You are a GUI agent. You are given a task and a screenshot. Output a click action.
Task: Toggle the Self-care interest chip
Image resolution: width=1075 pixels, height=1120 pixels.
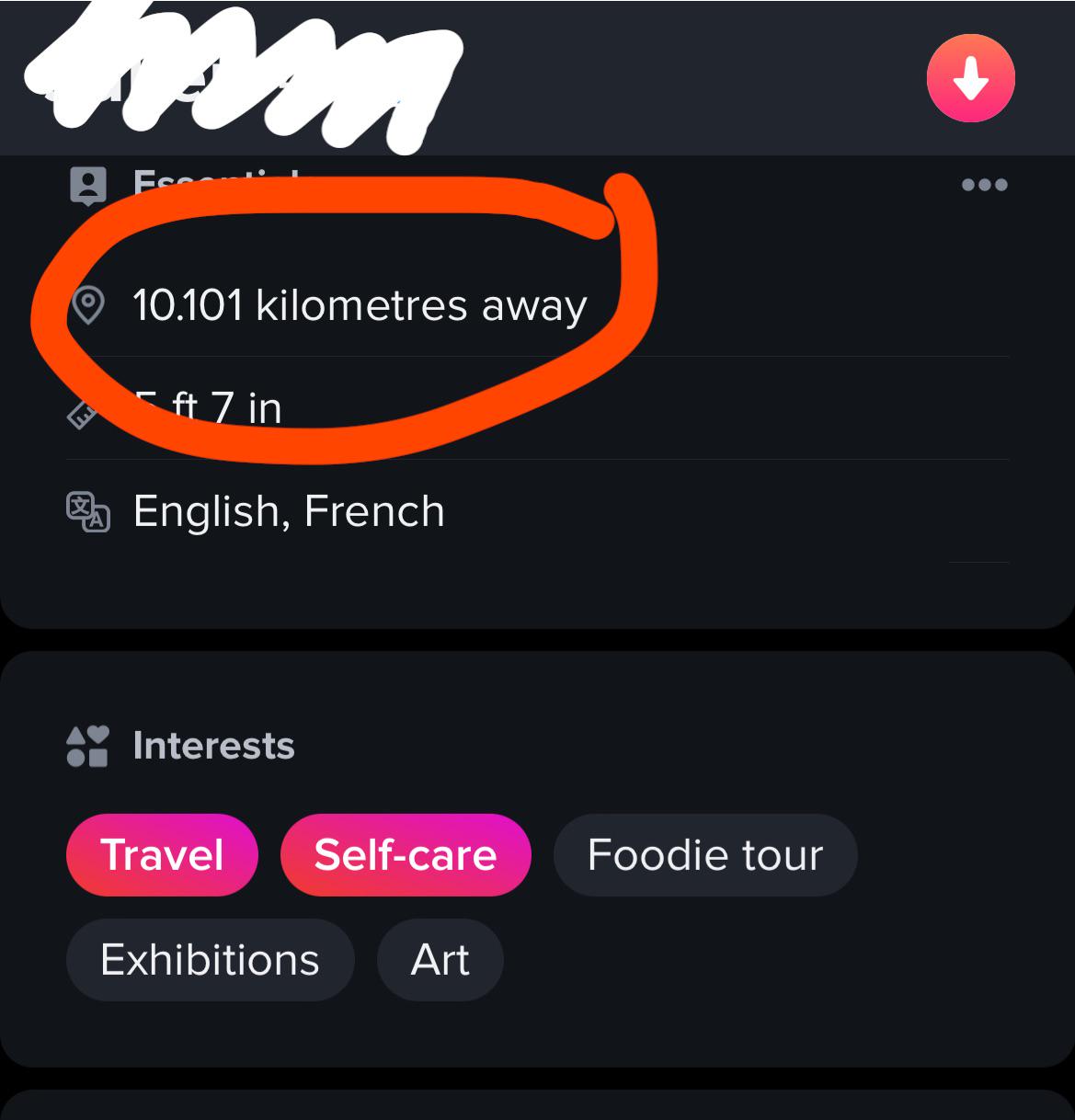pyautogui.click(x=406, y=854)
